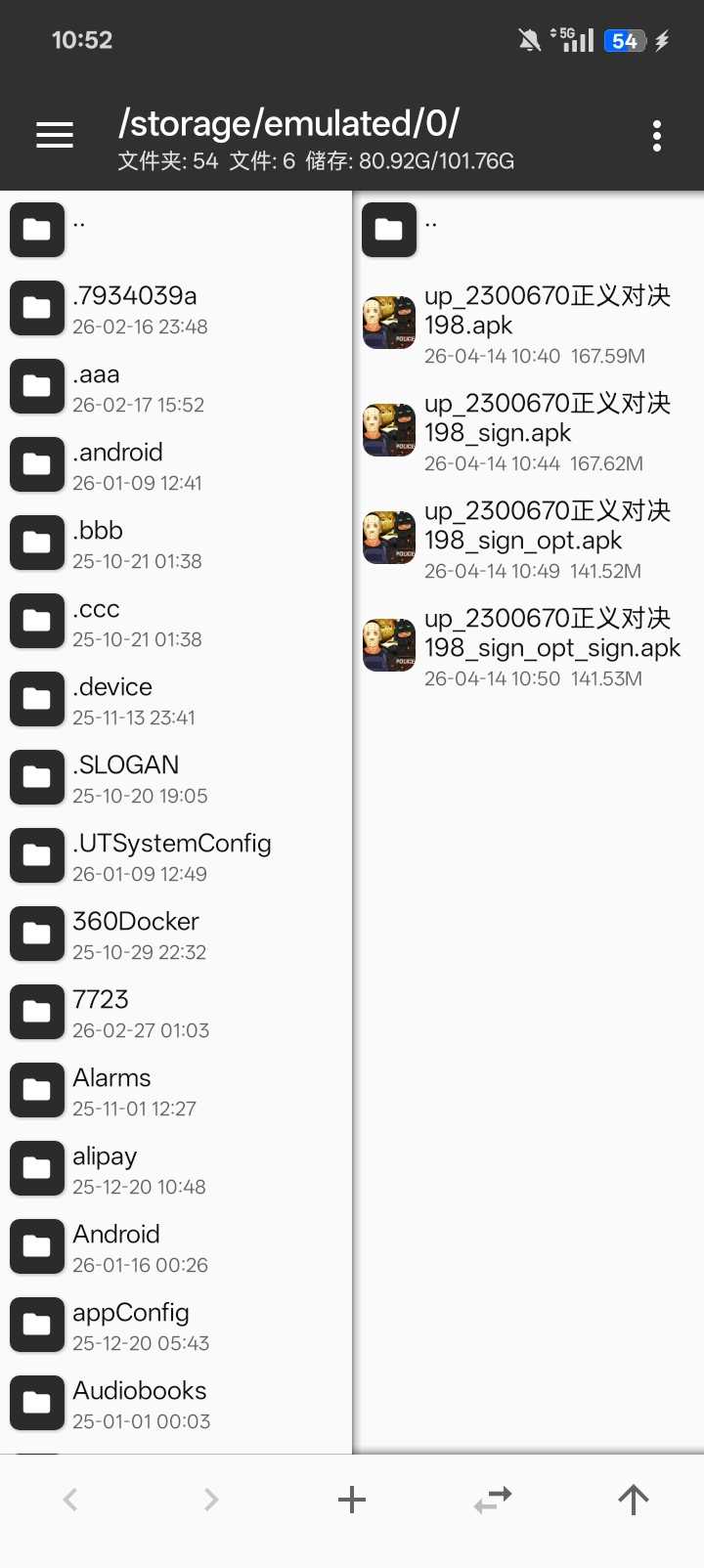Viewport: 704px width, 1568px height.
Task: Select the 198_sign_opt_sign.apk file
Action: 528,646
